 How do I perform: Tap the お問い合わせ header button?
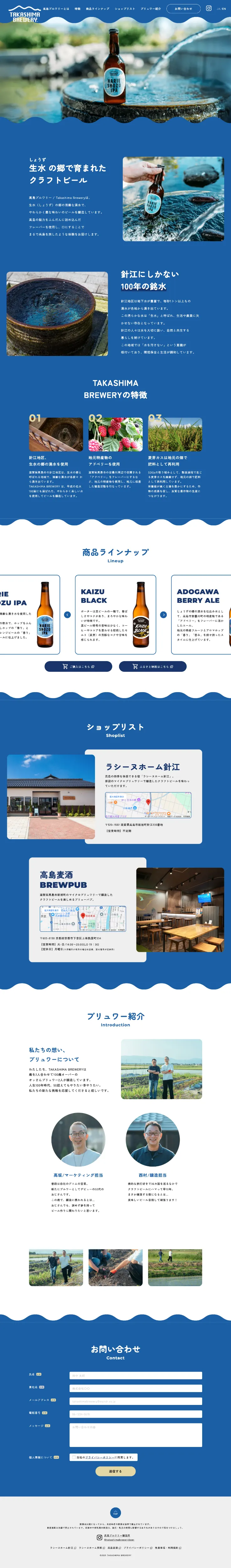point(183,8)
